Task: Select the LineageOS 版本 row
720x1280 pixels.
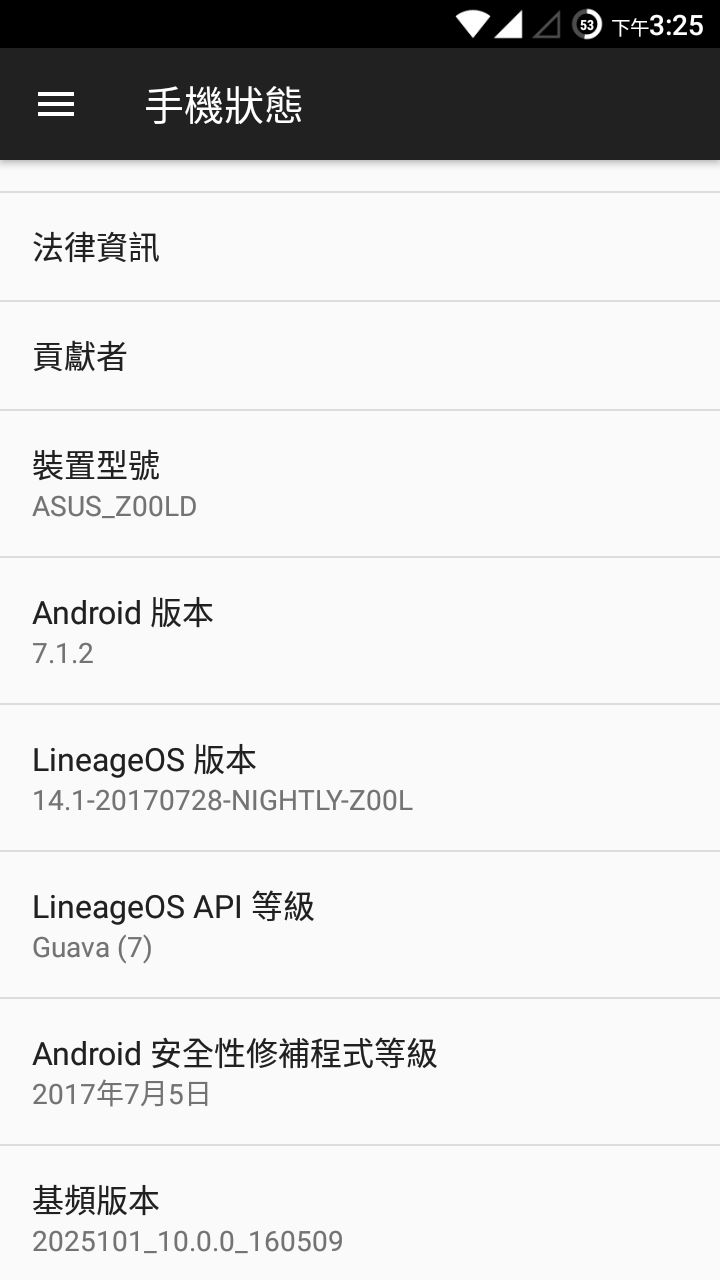Action: point(360,778)
